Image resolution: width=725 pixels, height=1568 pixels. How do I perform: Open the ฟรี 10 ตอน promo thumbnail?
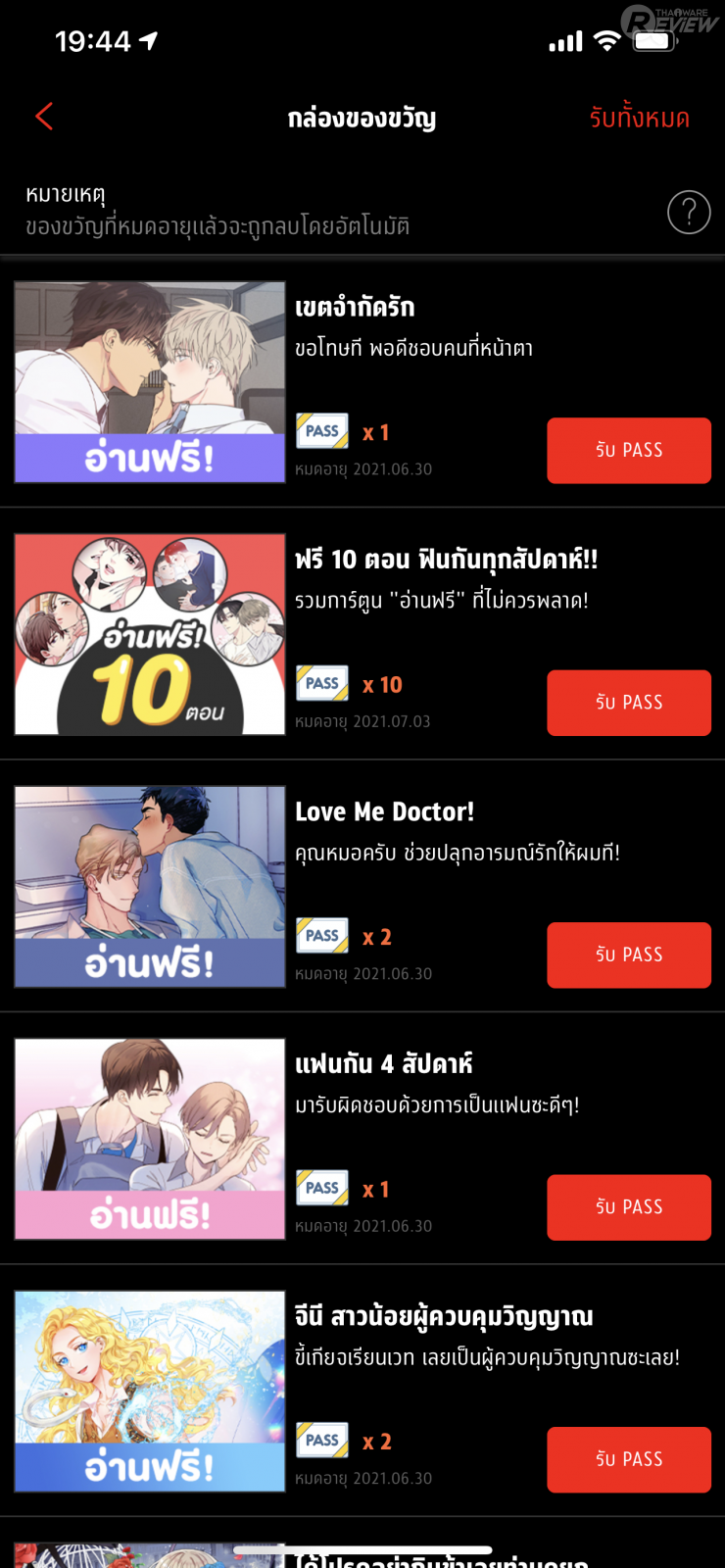coord(150,634)
